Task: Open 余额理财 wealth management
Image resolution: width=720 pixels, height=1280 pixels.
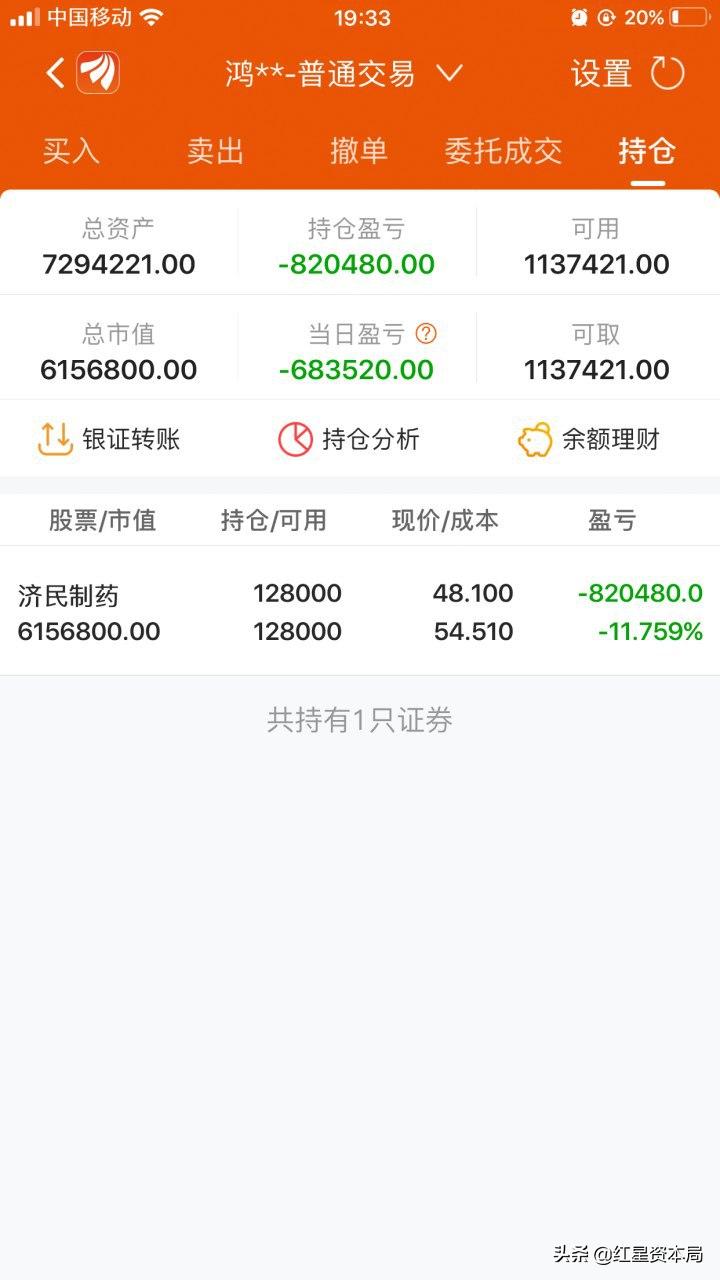Action: 589,439
